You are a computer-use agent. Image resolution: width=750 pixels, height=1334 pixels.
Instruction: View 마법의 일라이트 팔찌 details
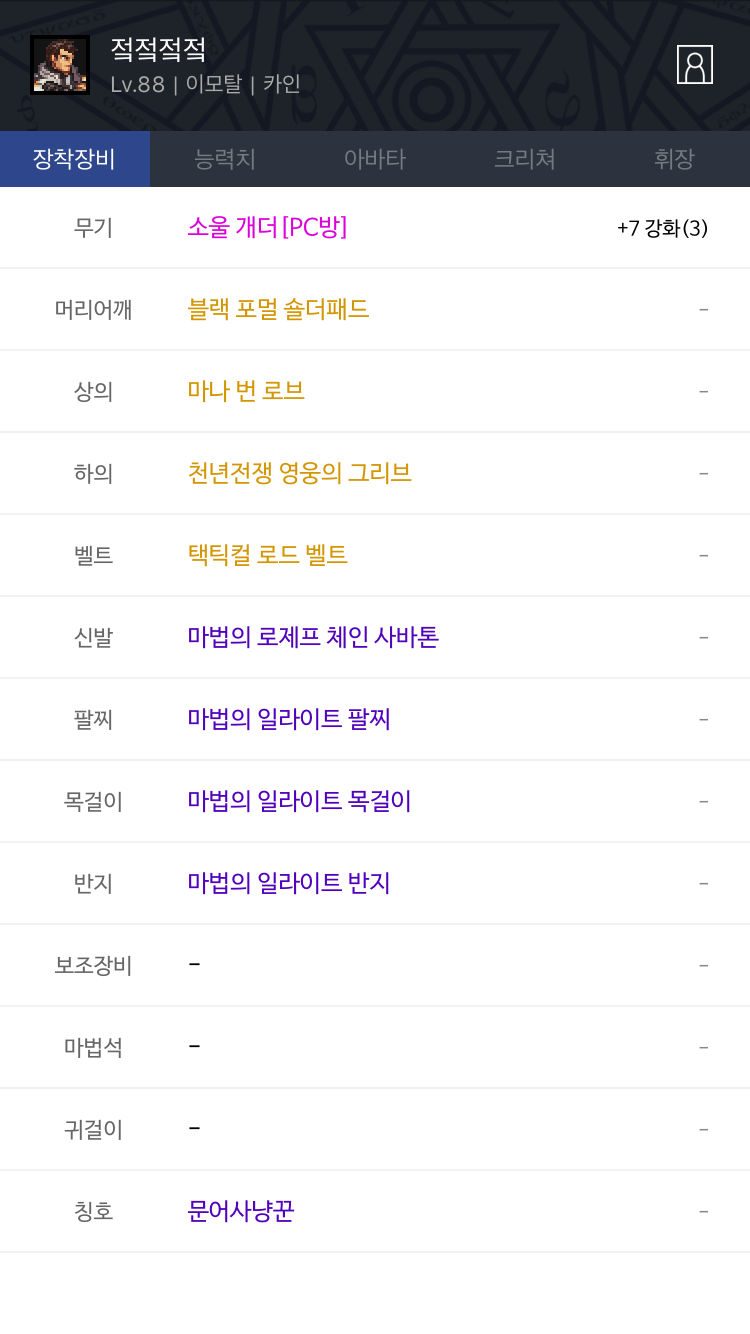tap(289, 719)
